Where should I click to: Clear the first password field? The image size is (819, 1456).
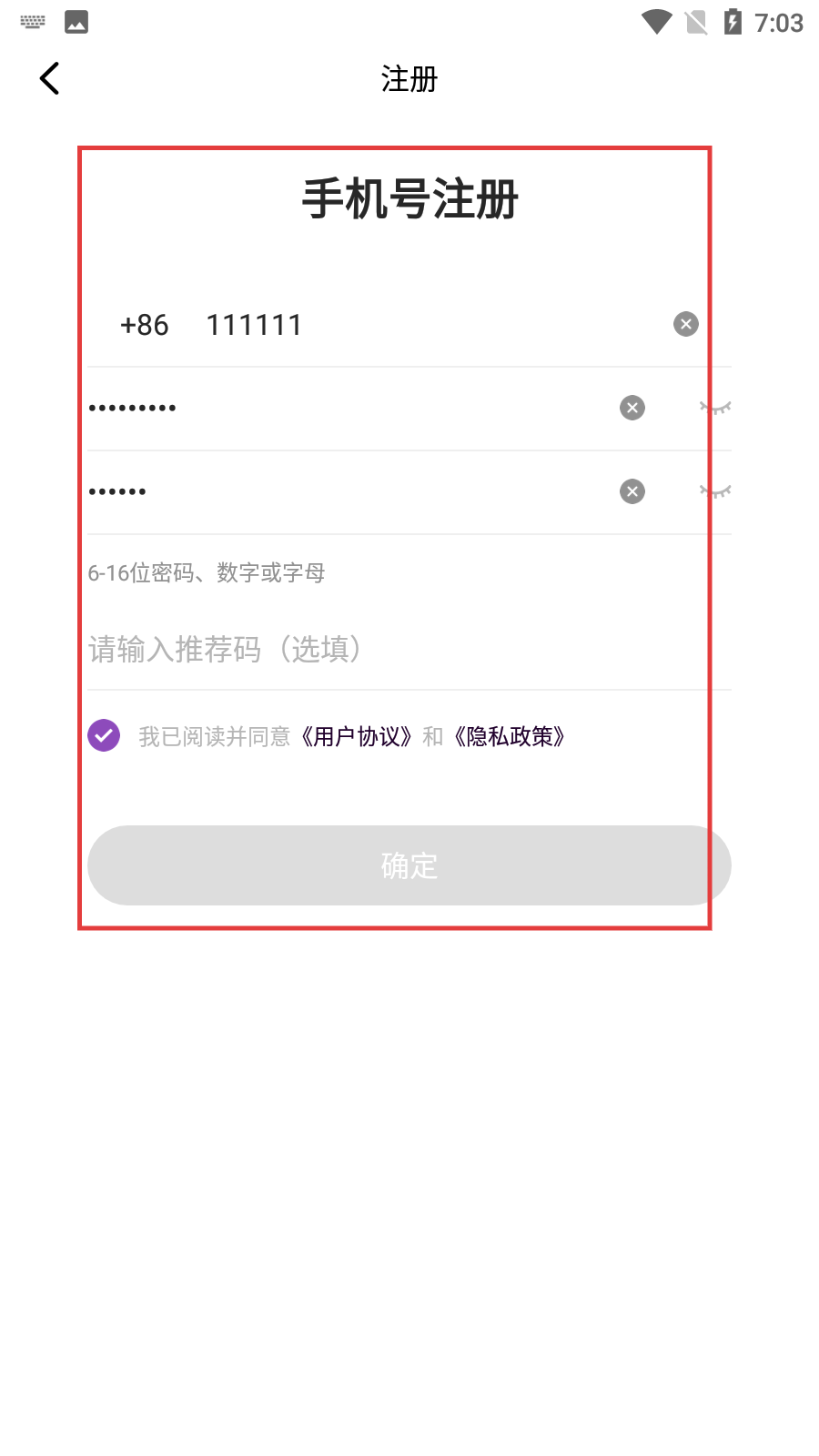point(632,408)
